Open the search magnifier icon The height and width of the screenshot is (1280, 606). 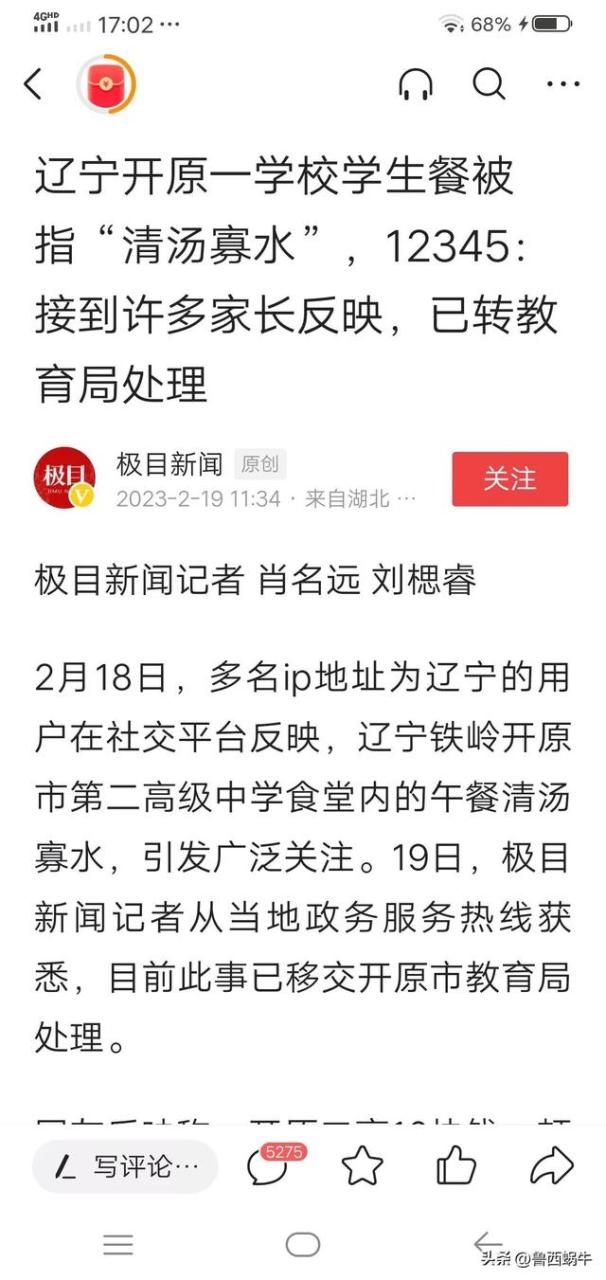coord(489,85)
